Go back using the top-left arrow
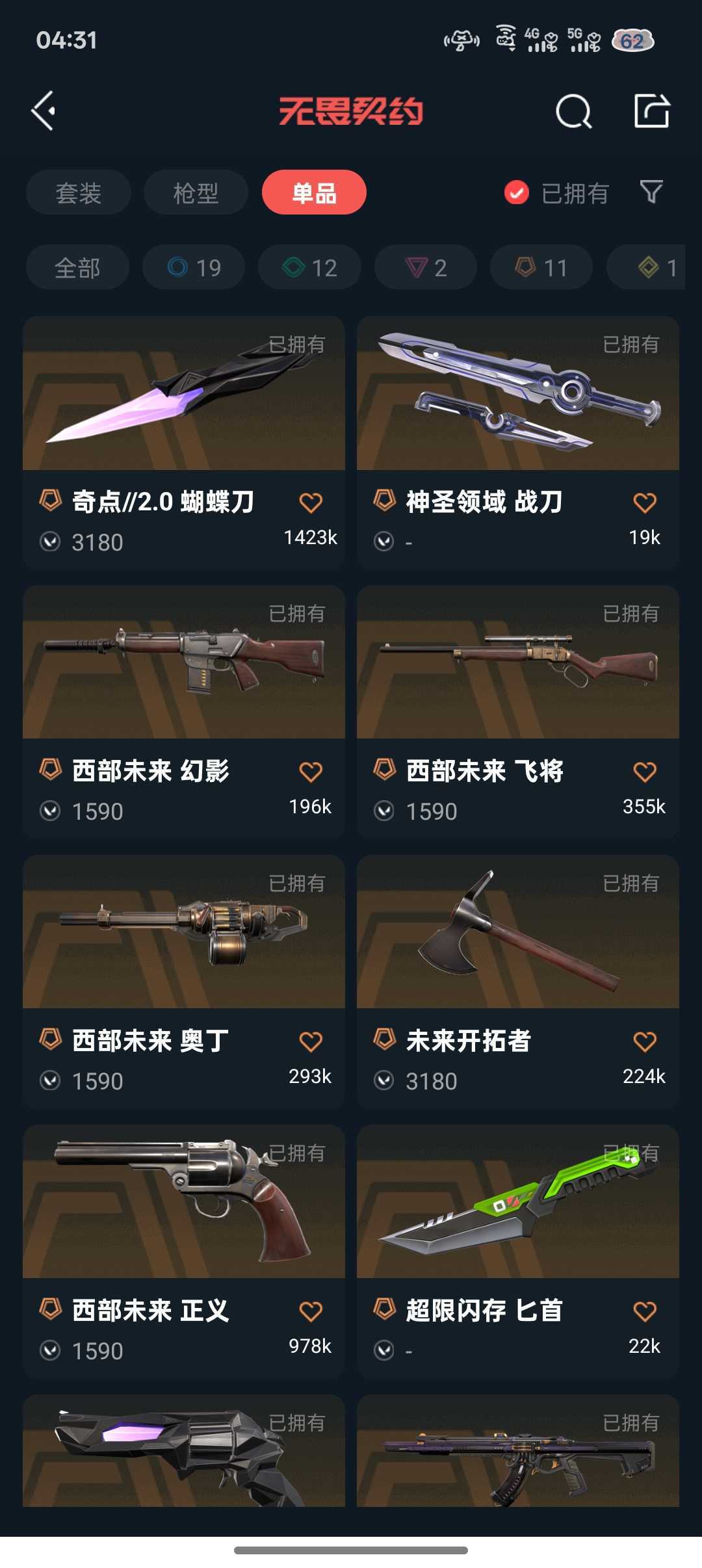Screen dimensions: 702x1568 [x=44, y=111]
